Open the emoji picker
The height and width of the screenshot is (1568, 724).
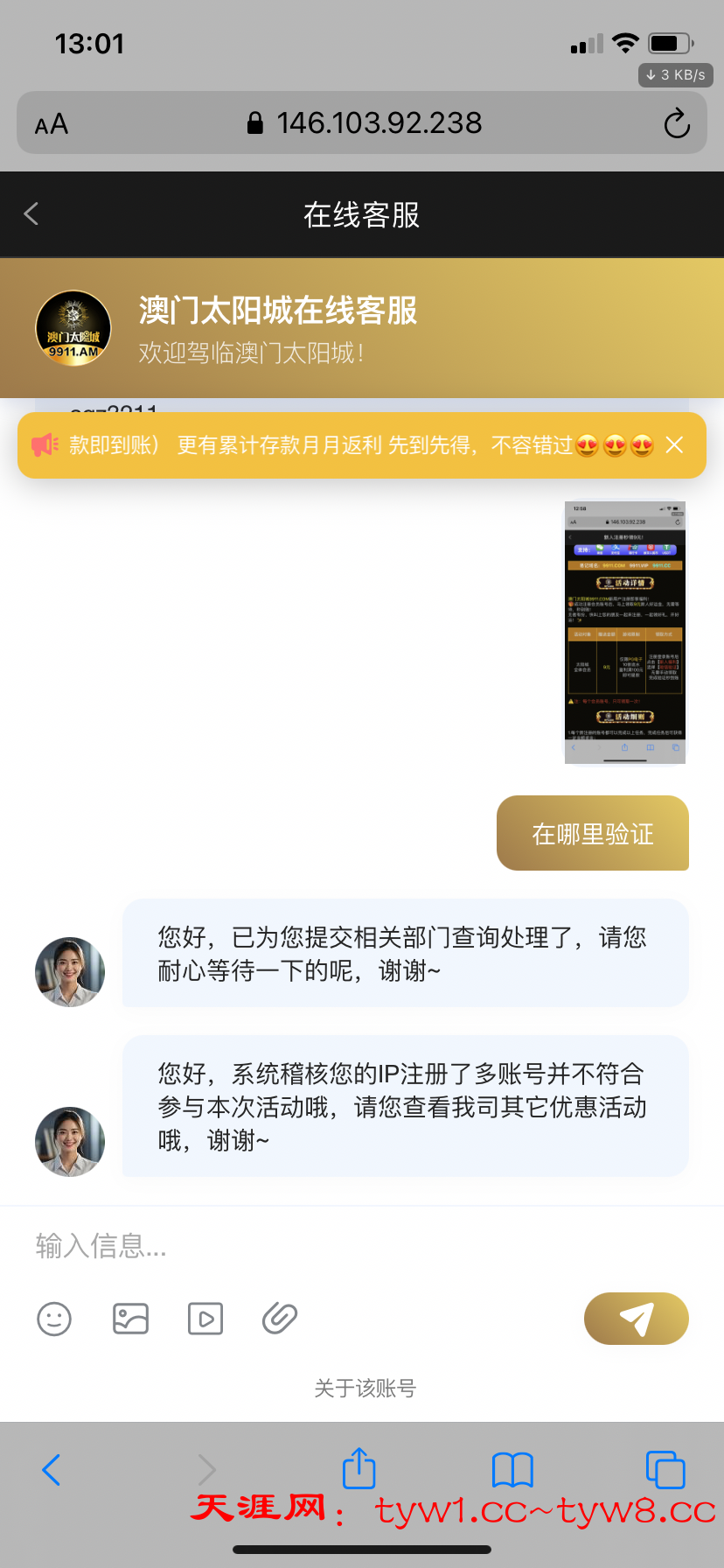pyautogui.click(x=54, y=1319)
